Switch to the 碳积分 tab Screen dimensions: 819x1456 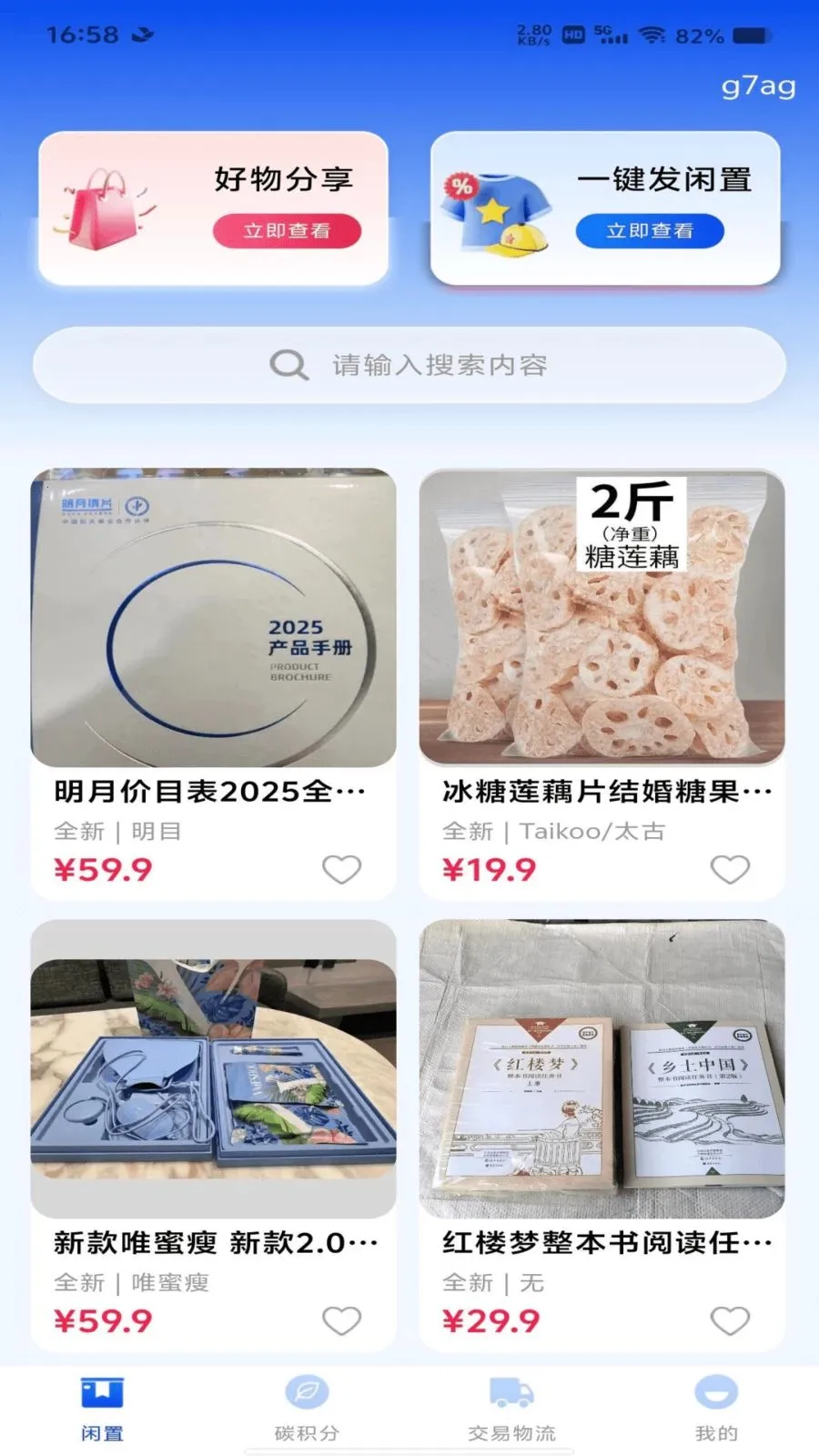point(307,1409)
